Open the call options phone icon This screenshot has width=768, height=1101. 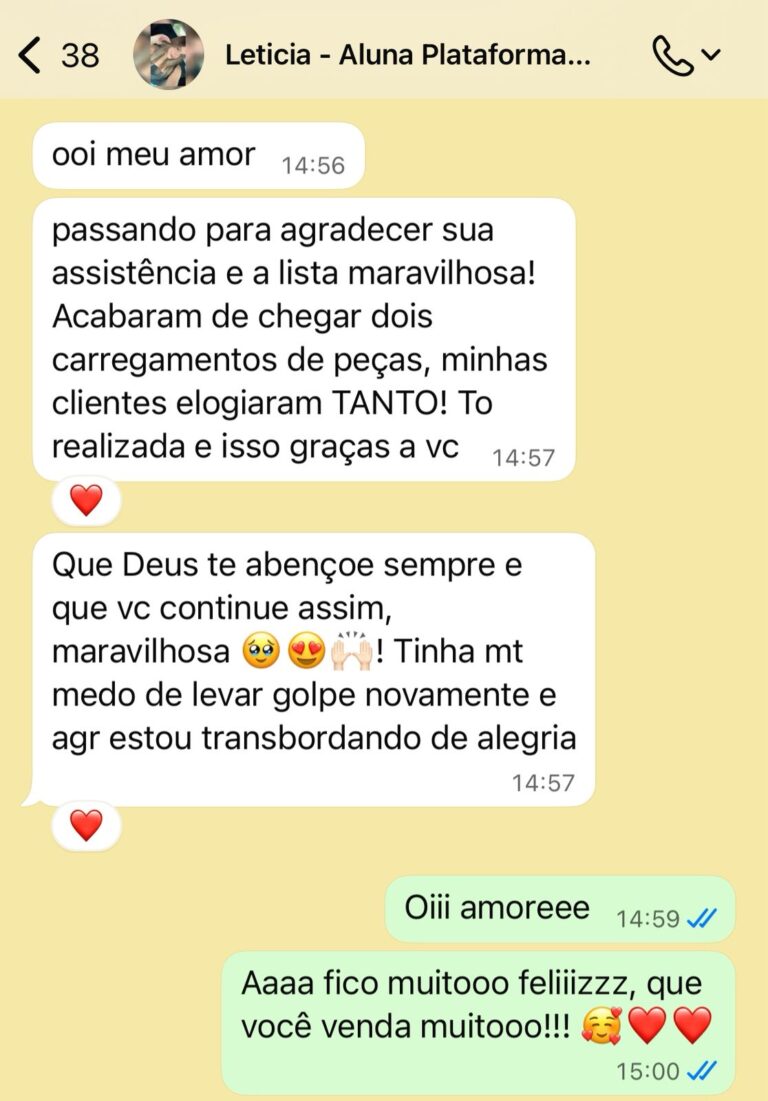click(673, 55)
